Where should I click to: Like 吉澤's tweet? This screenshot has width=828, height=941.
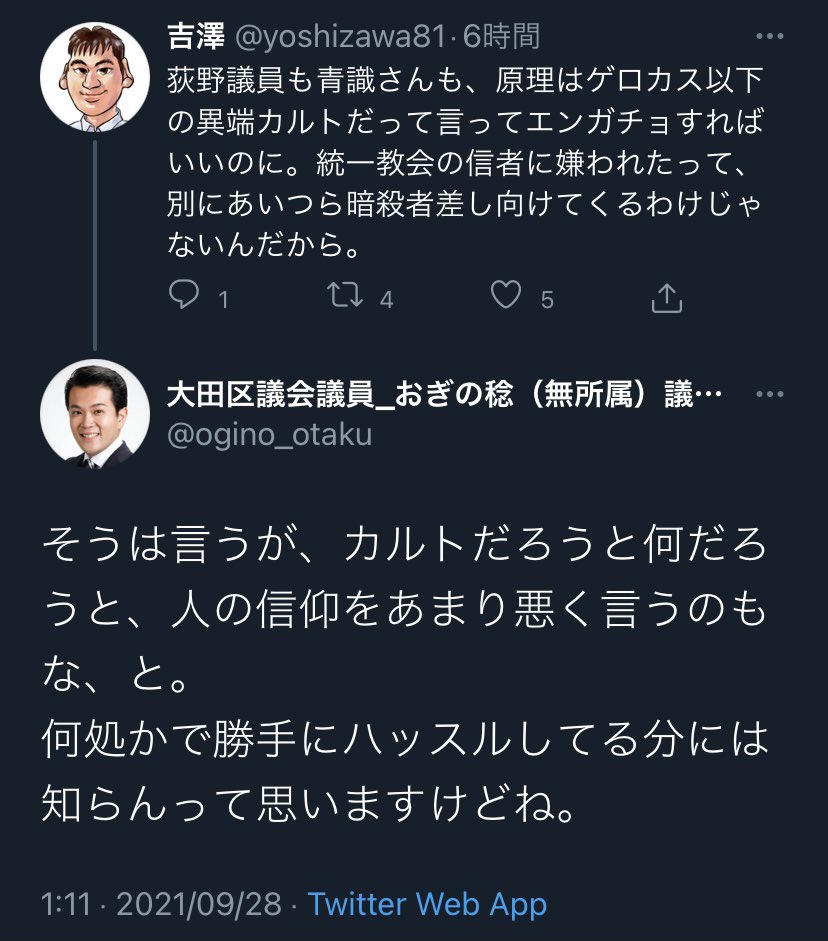[x=508, y=296]
